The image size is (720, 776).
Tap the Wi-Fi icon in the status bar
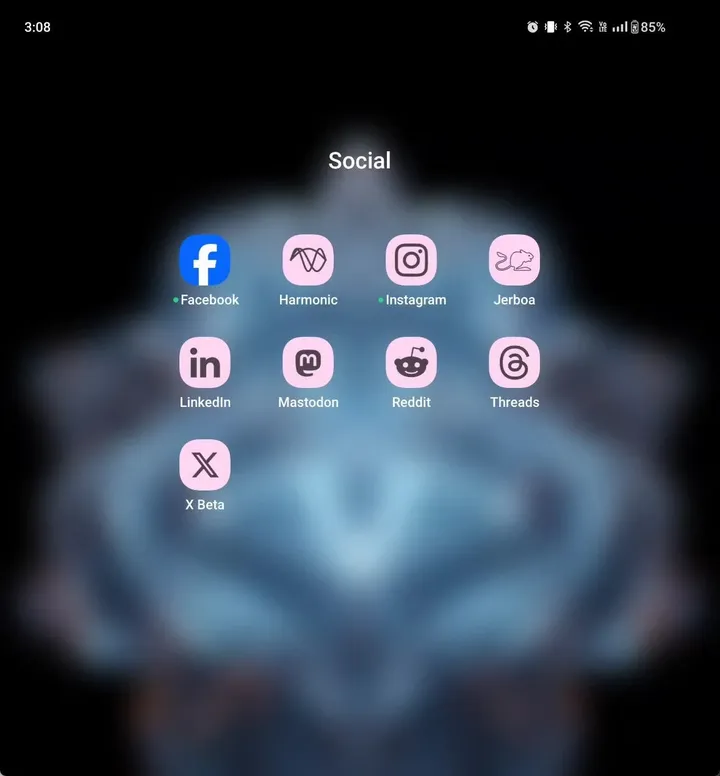coord(584,27)
